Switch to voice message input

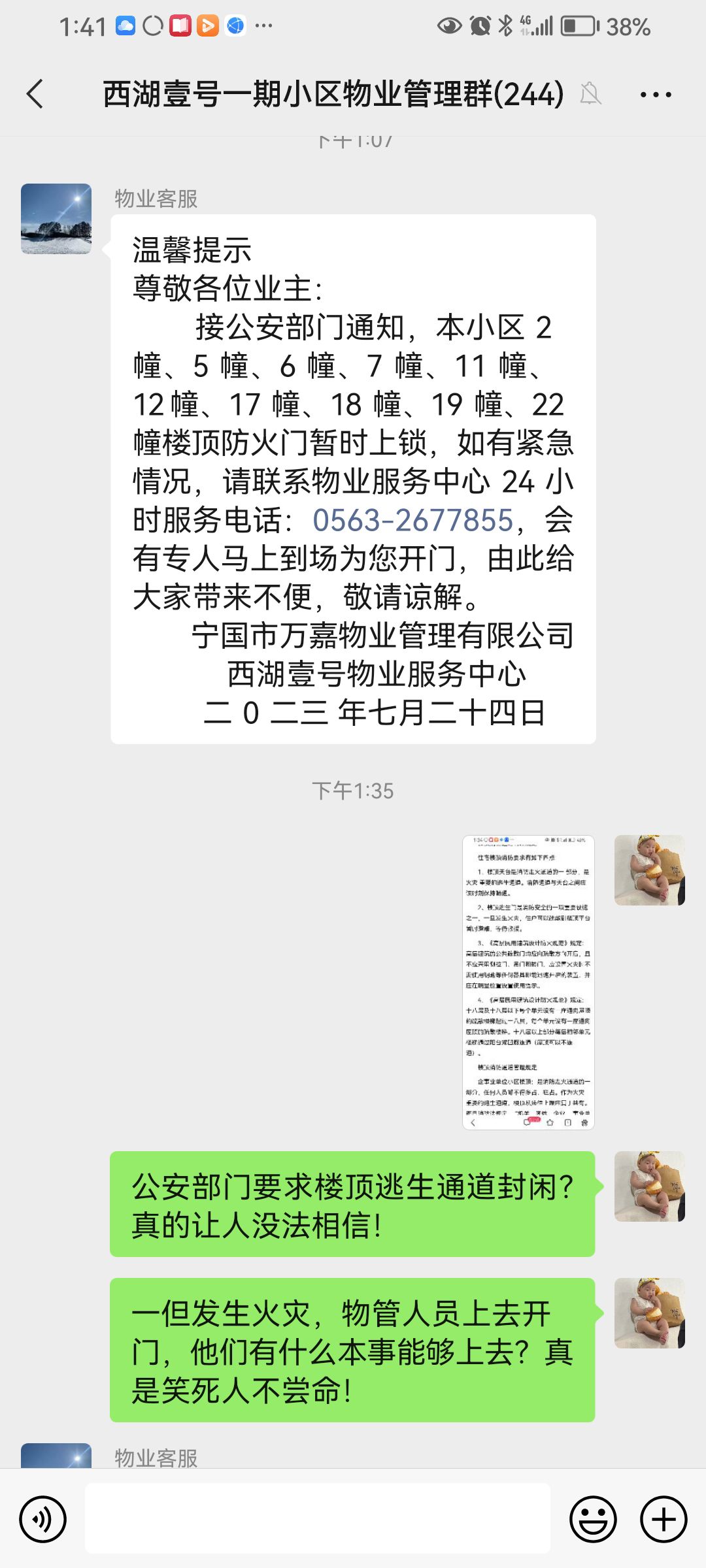[43, 1519]
